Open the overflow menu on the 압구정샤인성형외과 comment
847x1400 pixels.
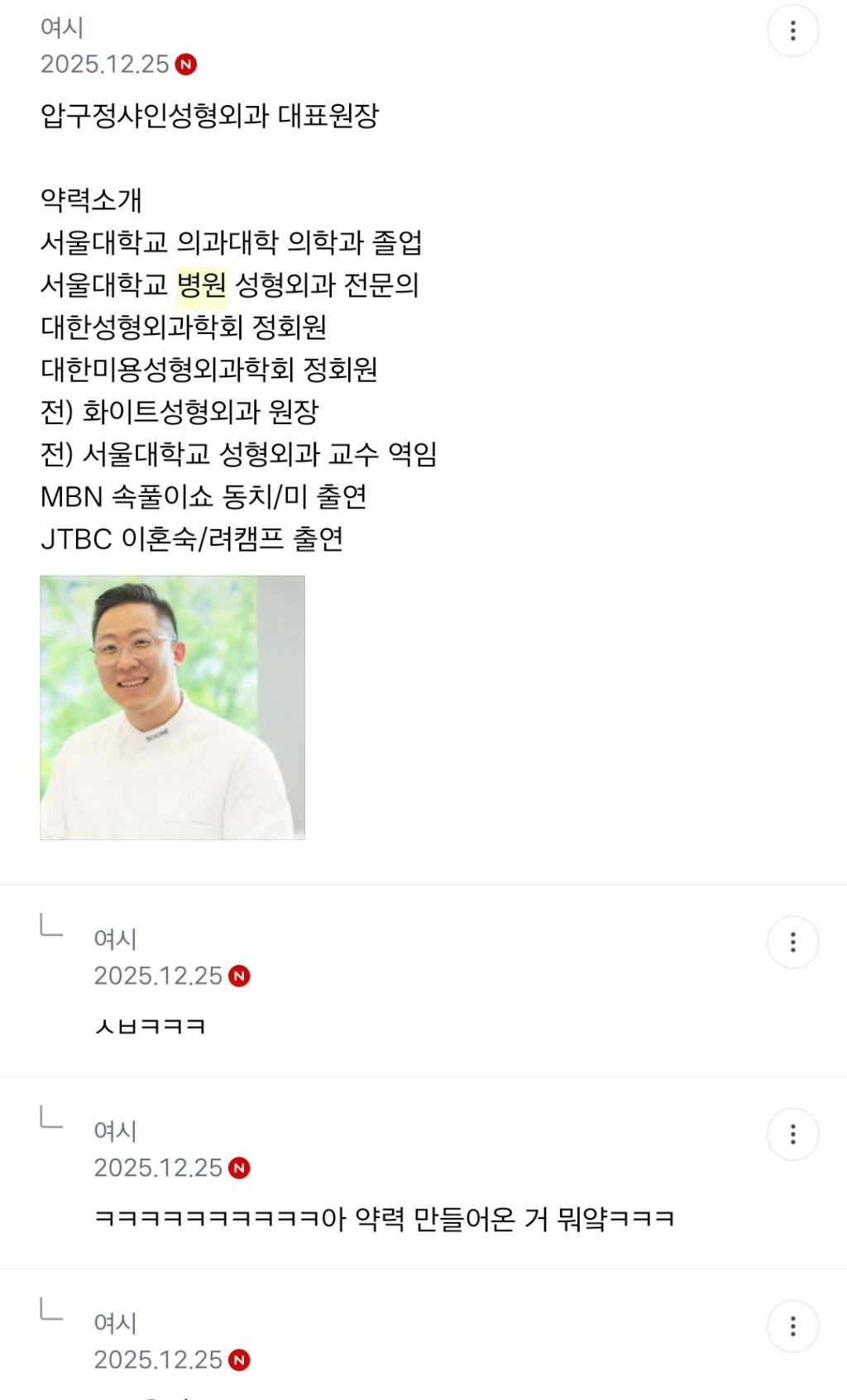pos(792,31)
